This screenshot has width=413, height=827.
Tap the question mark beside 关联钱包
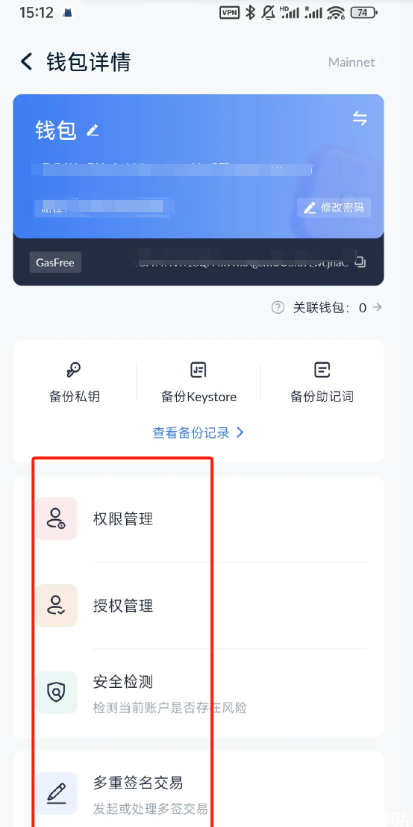coord(278,307)
